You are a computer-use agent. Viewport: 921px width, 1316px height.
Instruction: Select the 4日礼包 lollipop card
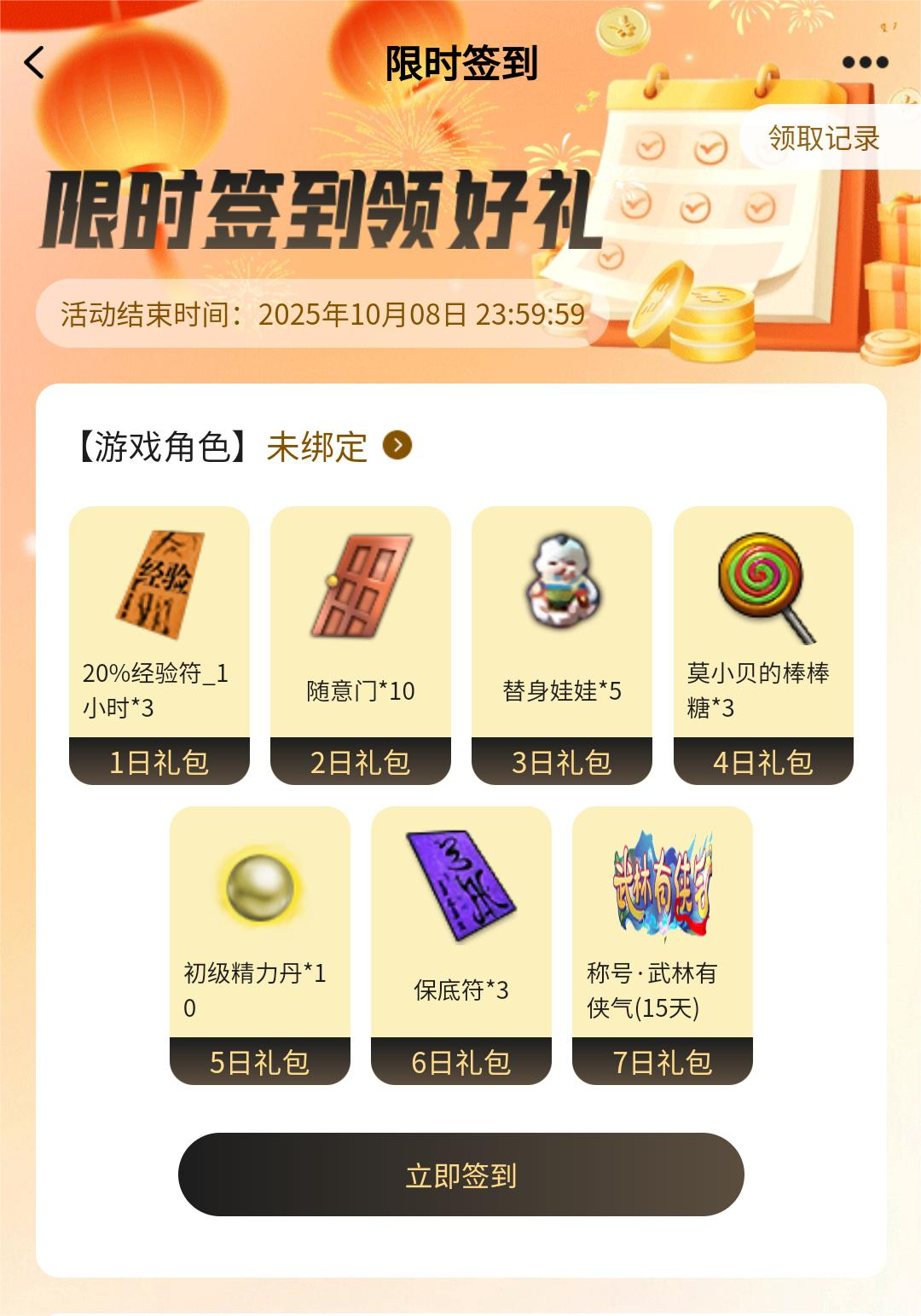(763, 645)
